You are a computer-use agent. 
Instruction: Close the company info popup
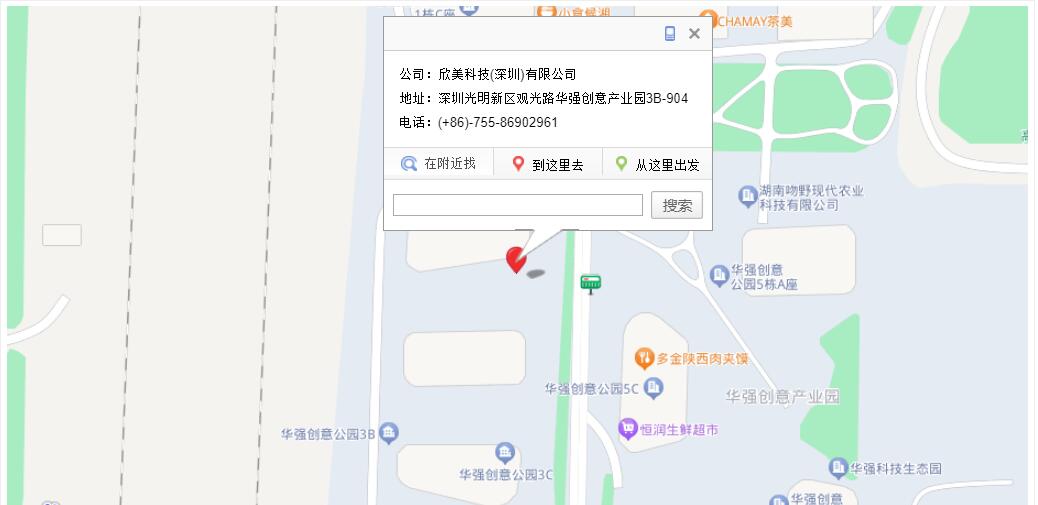click(x=694, y=34)
